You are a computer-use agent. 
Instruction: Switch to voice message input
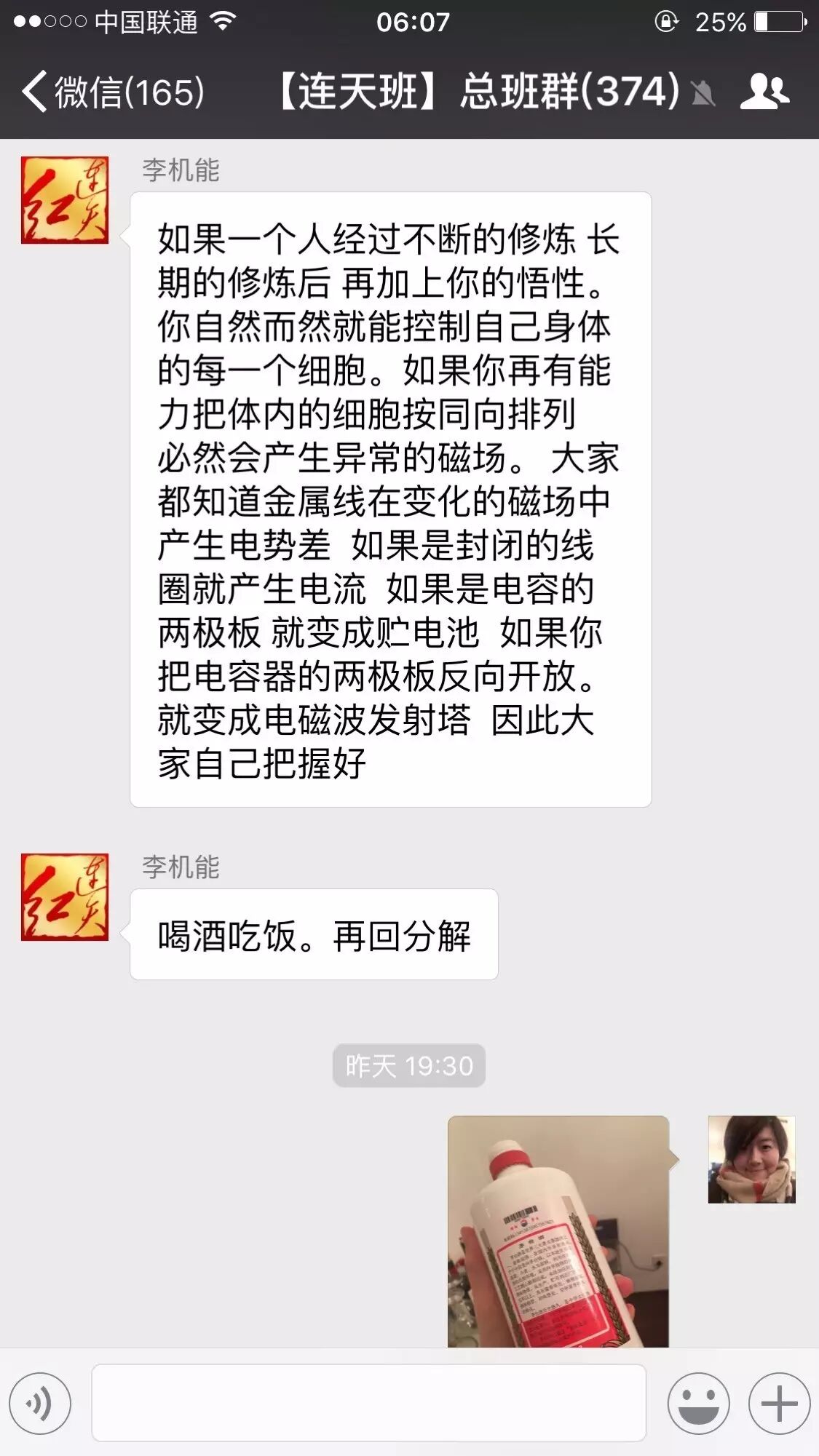tap(40, 1403)
